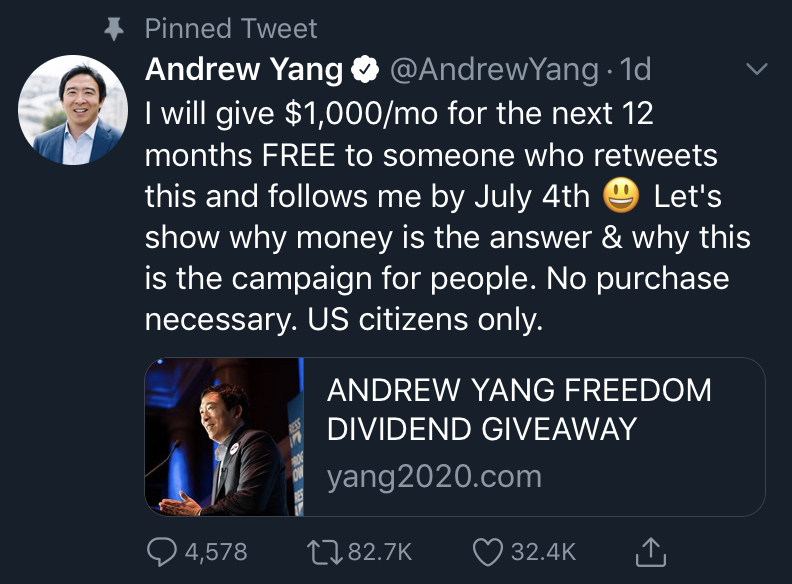Reply to Andrew Yang's tweet
Image resolution: width=792 pixels, height=584 pixels.
click(164, 551)
